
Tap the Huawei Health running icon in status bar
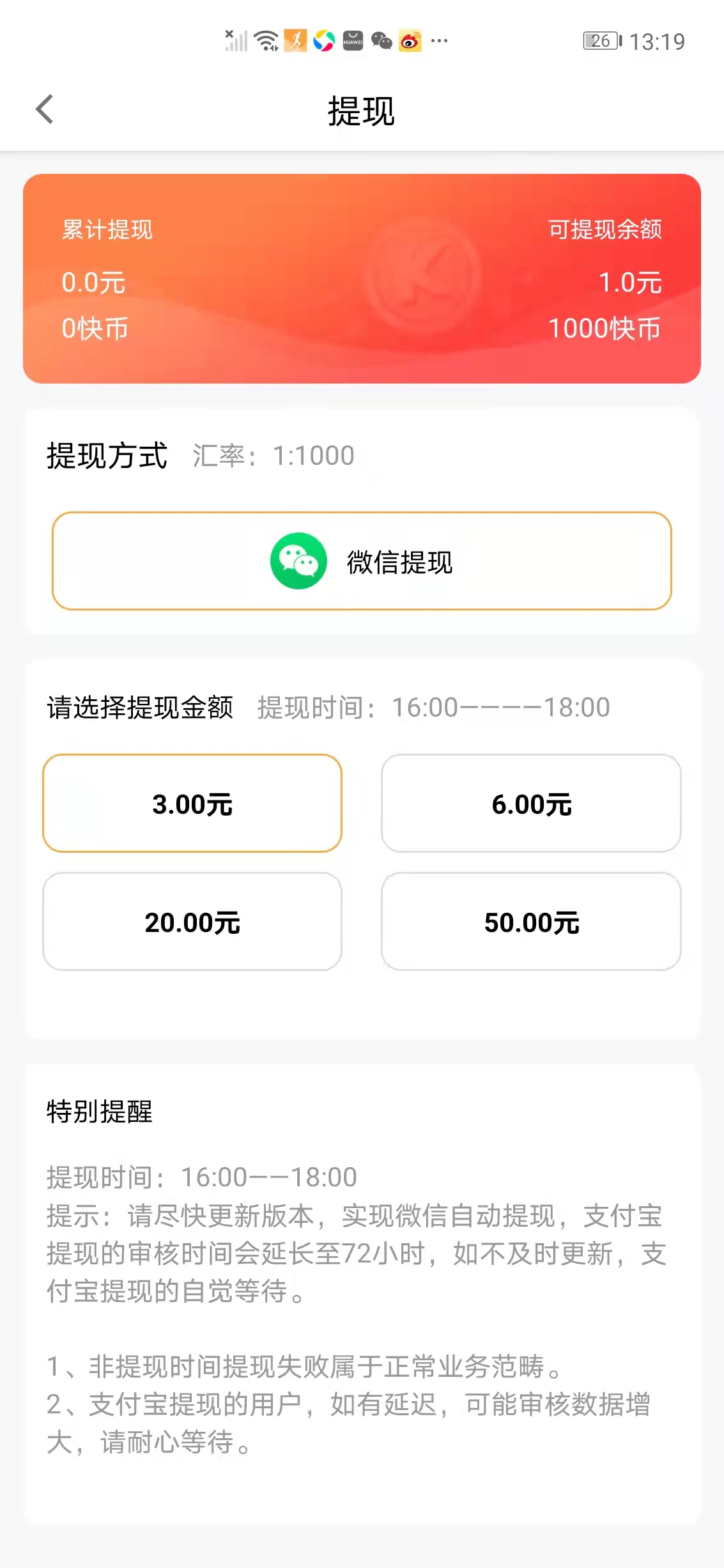295,41
